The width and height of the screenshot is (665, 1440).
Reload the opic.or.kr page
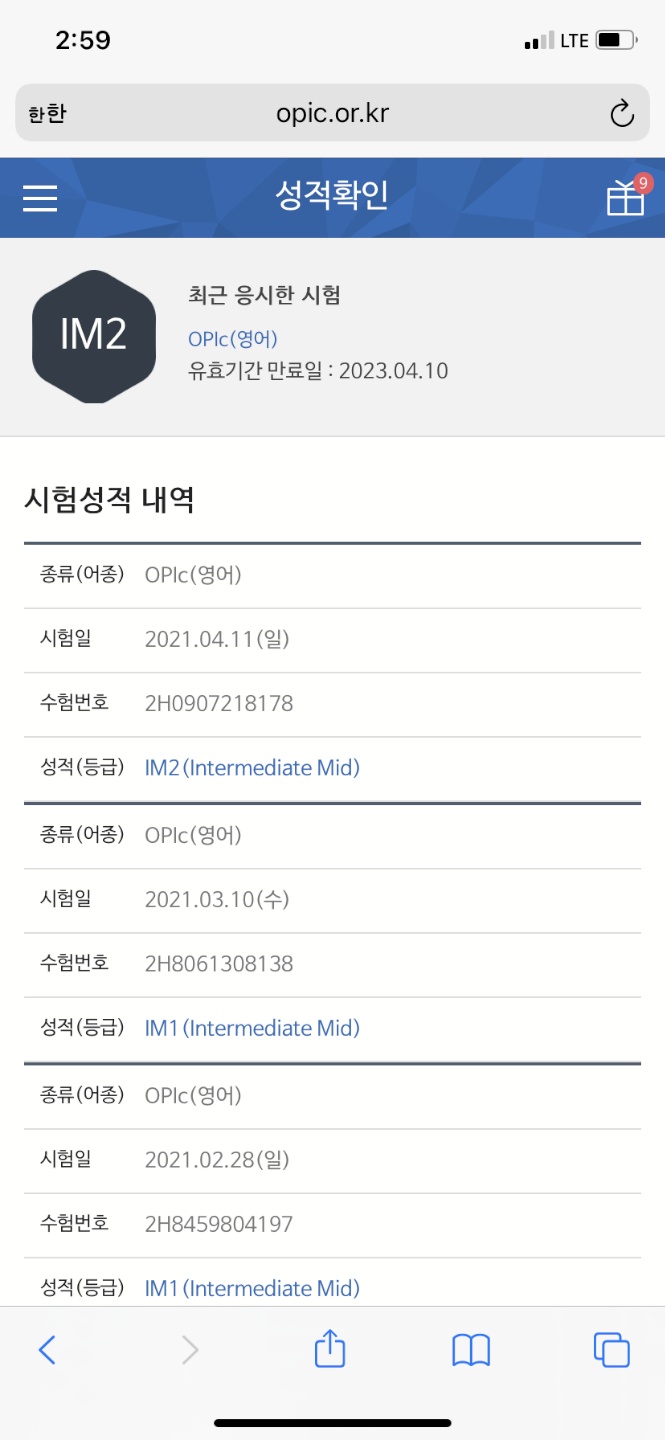point(622,114)
